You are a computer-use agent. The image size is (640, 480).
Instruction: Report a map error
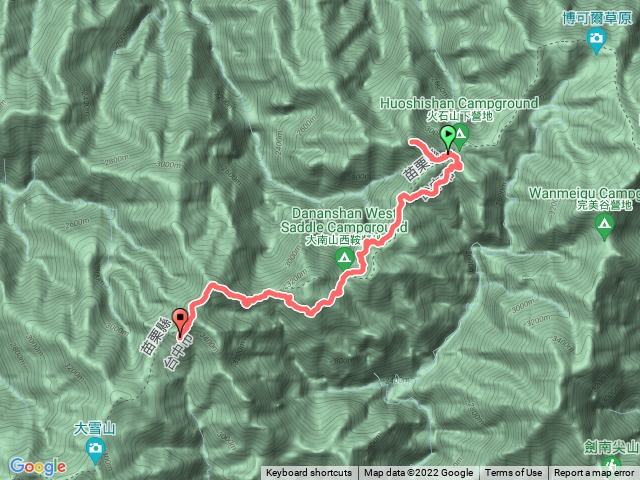tap(594, 473)
